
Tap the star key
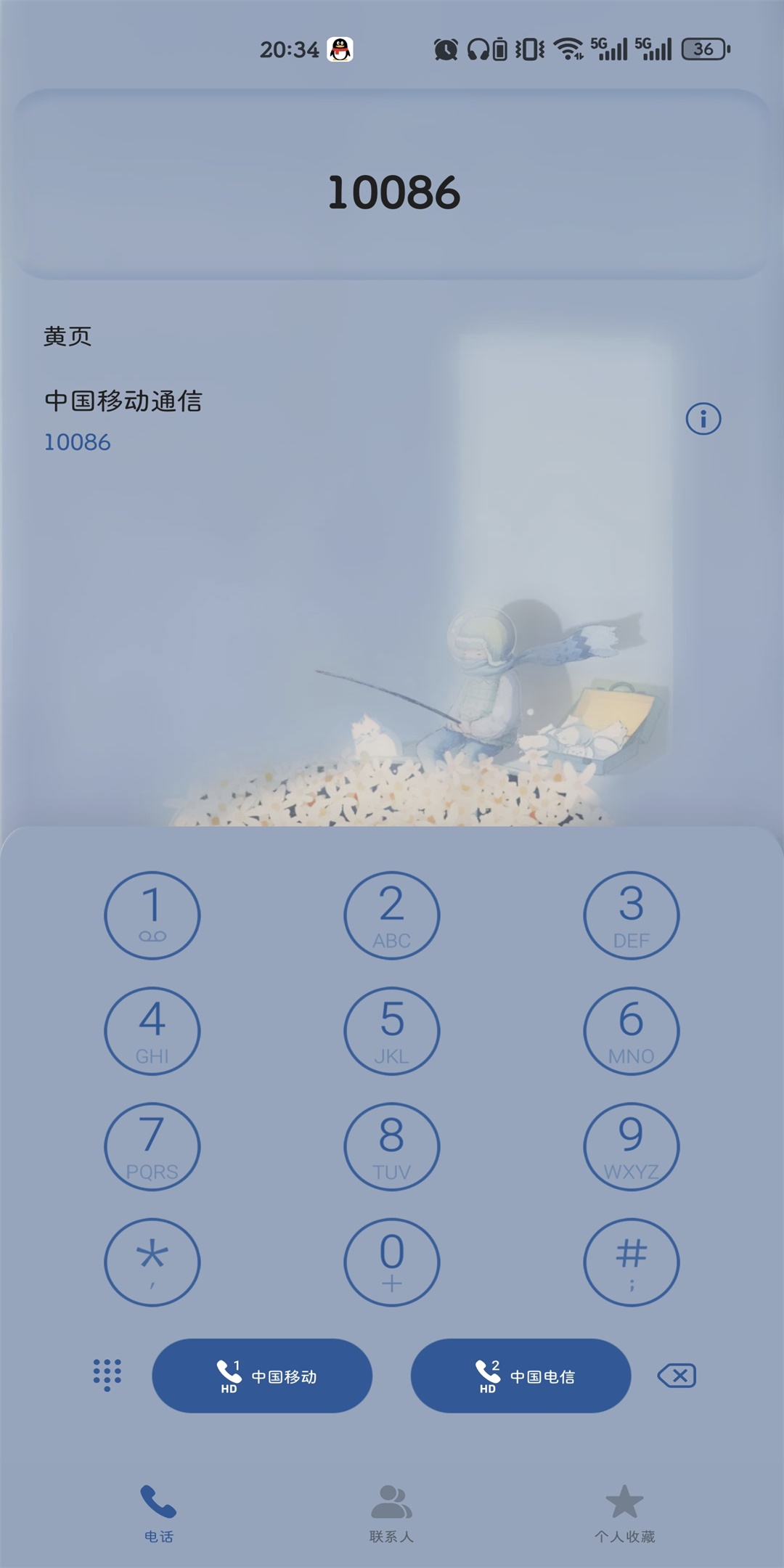pyautogui.click(x=152, y=1262)
